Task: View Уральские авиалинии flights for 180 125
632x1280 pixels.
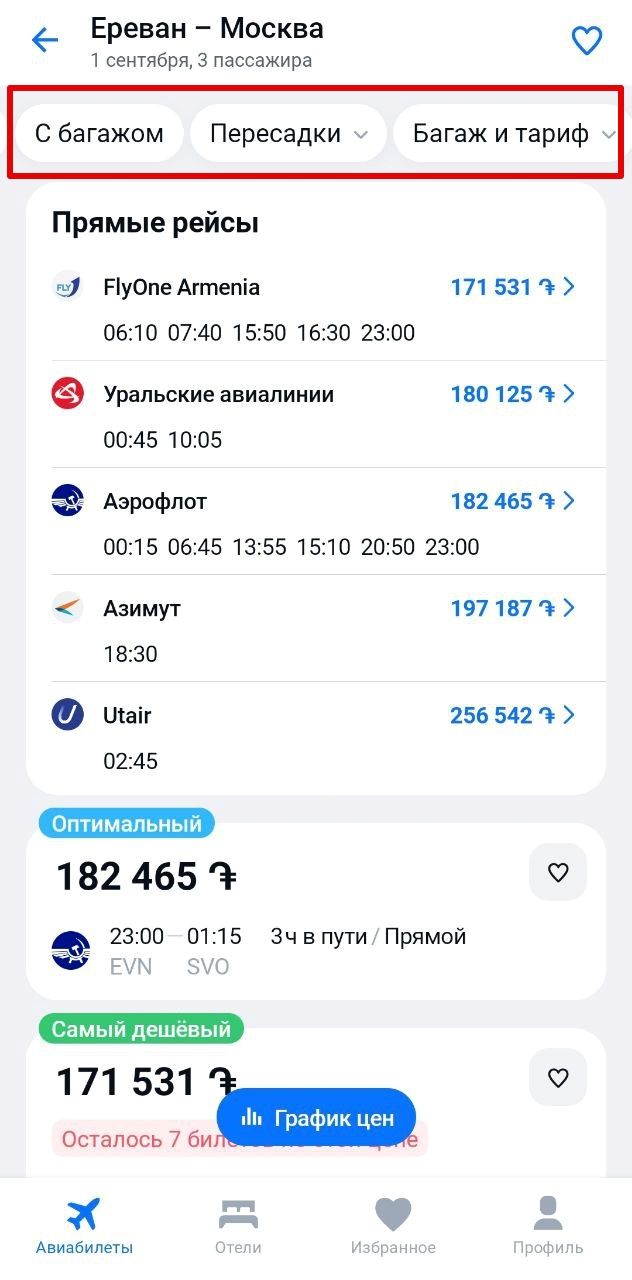Action: pyautogui.click(x=315, y=414)
